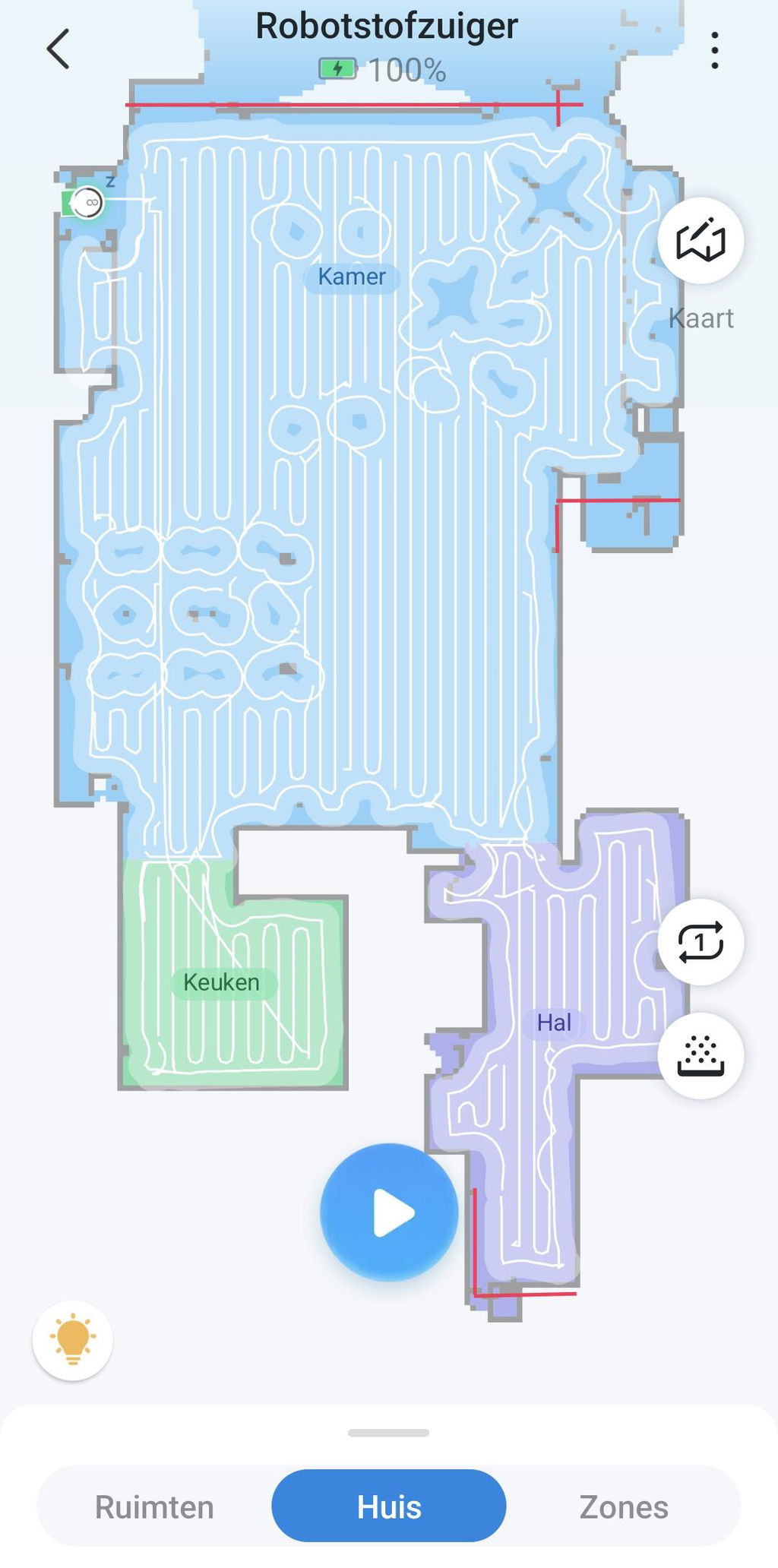Open the Kaart map editing button
Image resolution: width=778 pixels, height=1568 pixels.
point(701,241)
